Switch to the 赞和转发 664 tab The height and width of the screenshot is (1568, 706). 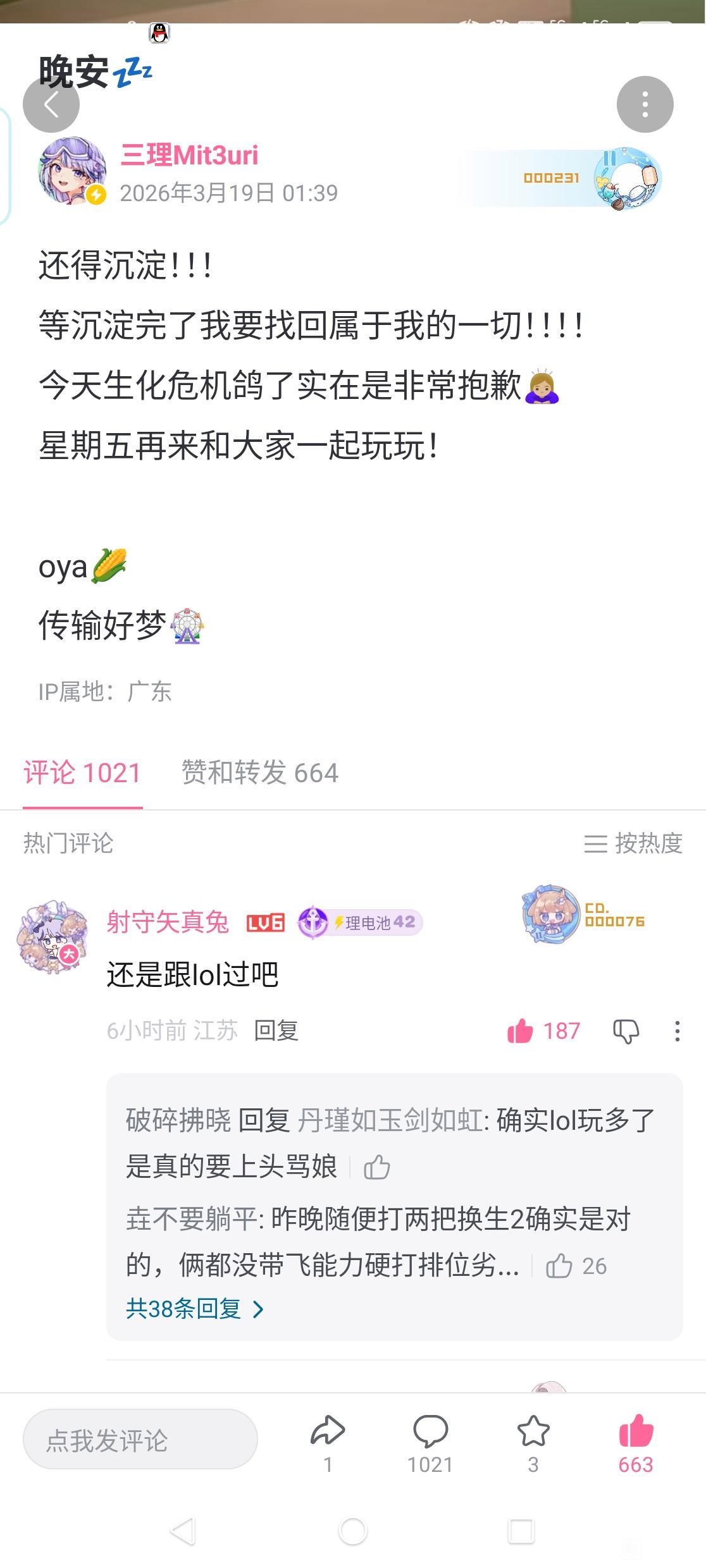click(259, 773)
